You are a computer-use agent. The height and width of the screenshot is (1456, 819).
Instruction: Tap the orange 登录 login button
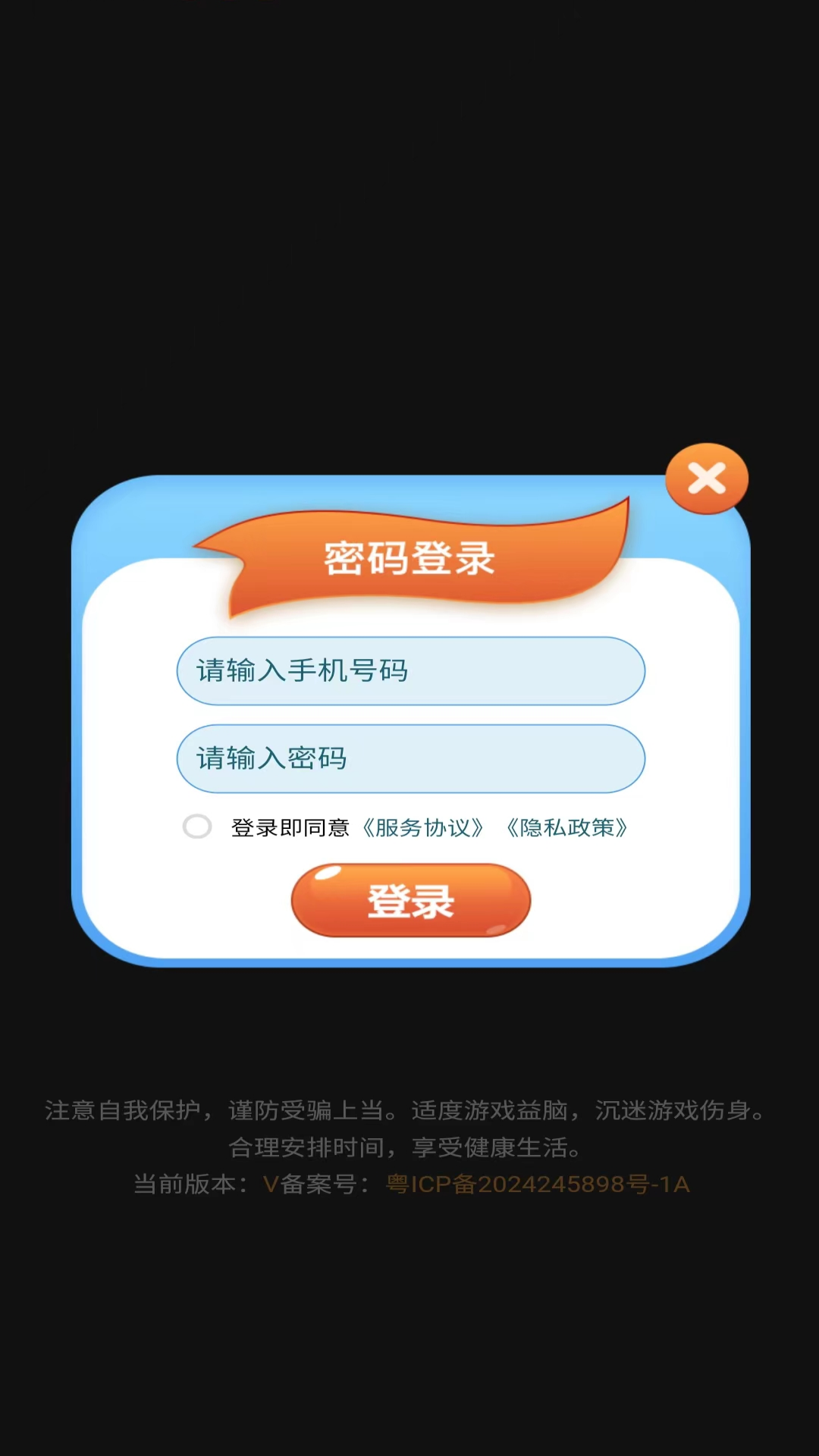coord(410,900)
